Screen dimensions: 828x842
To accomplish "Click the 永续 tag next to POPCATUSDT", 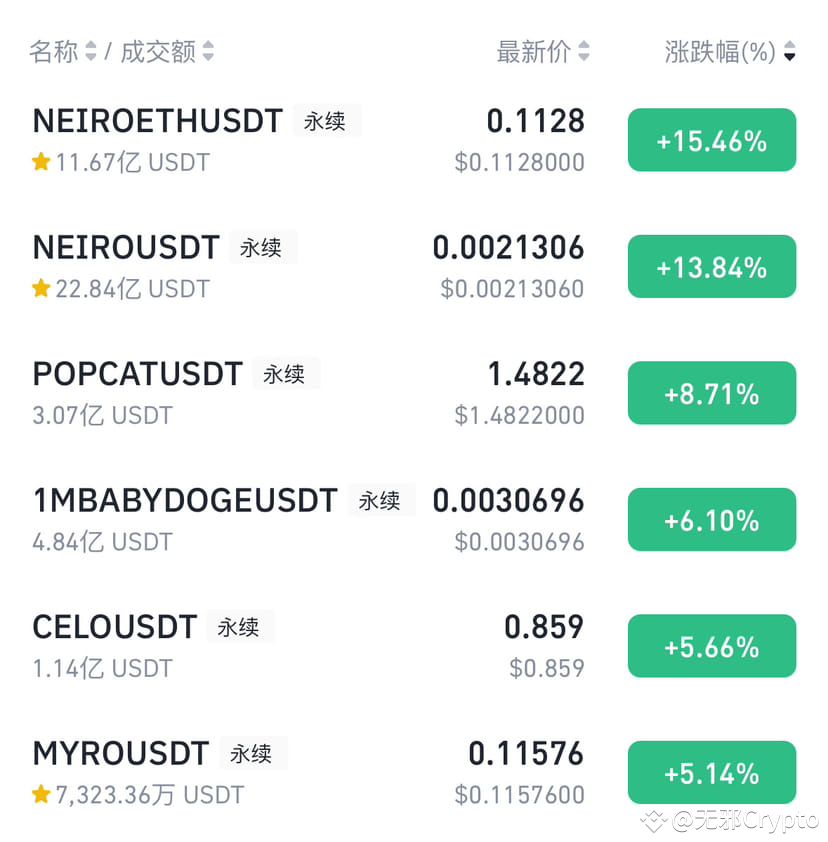I will click(285, 374).
